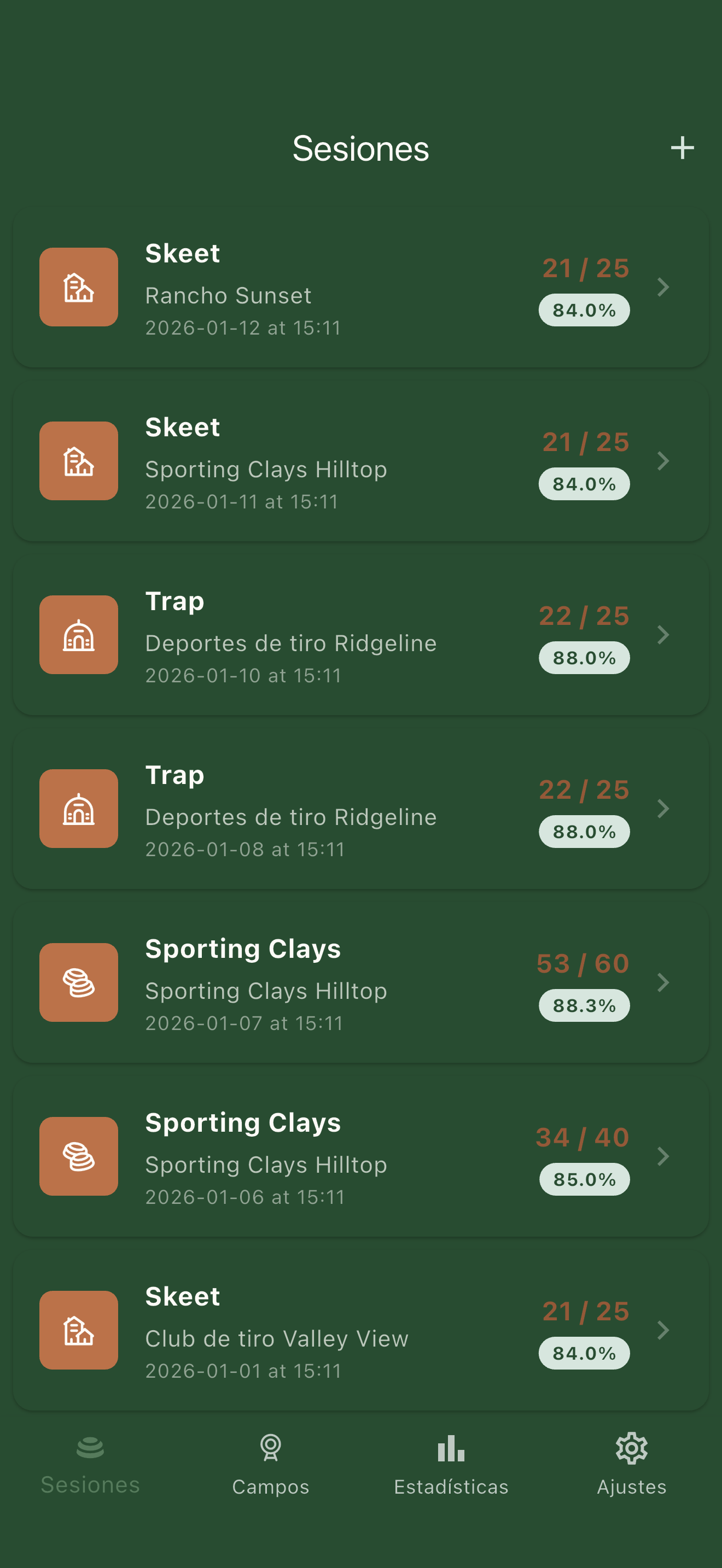722x1568 pixels.
Task: View the Sporting Clays session scored 34 / 40
Action: 360,1156
